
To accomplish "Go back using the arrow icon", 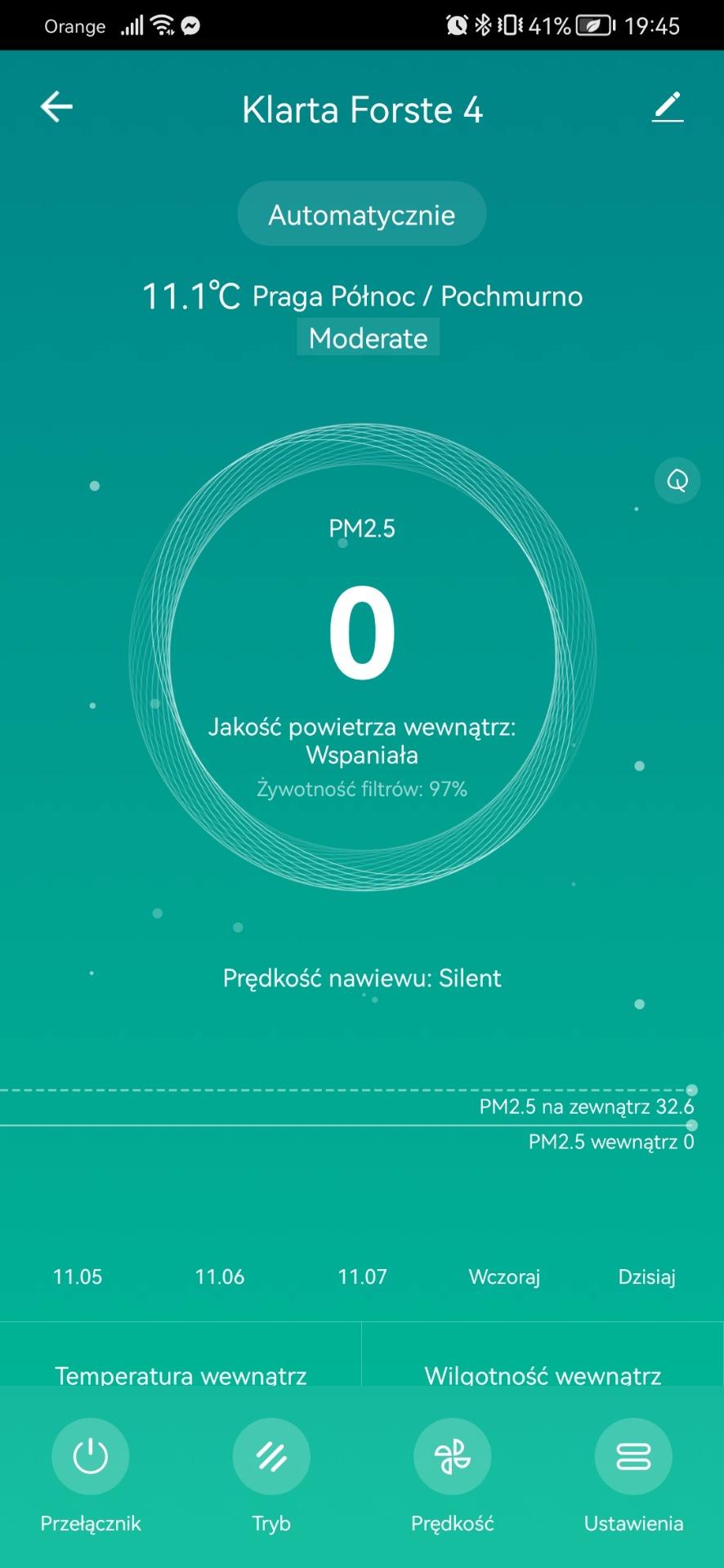I will click(56, 107).
